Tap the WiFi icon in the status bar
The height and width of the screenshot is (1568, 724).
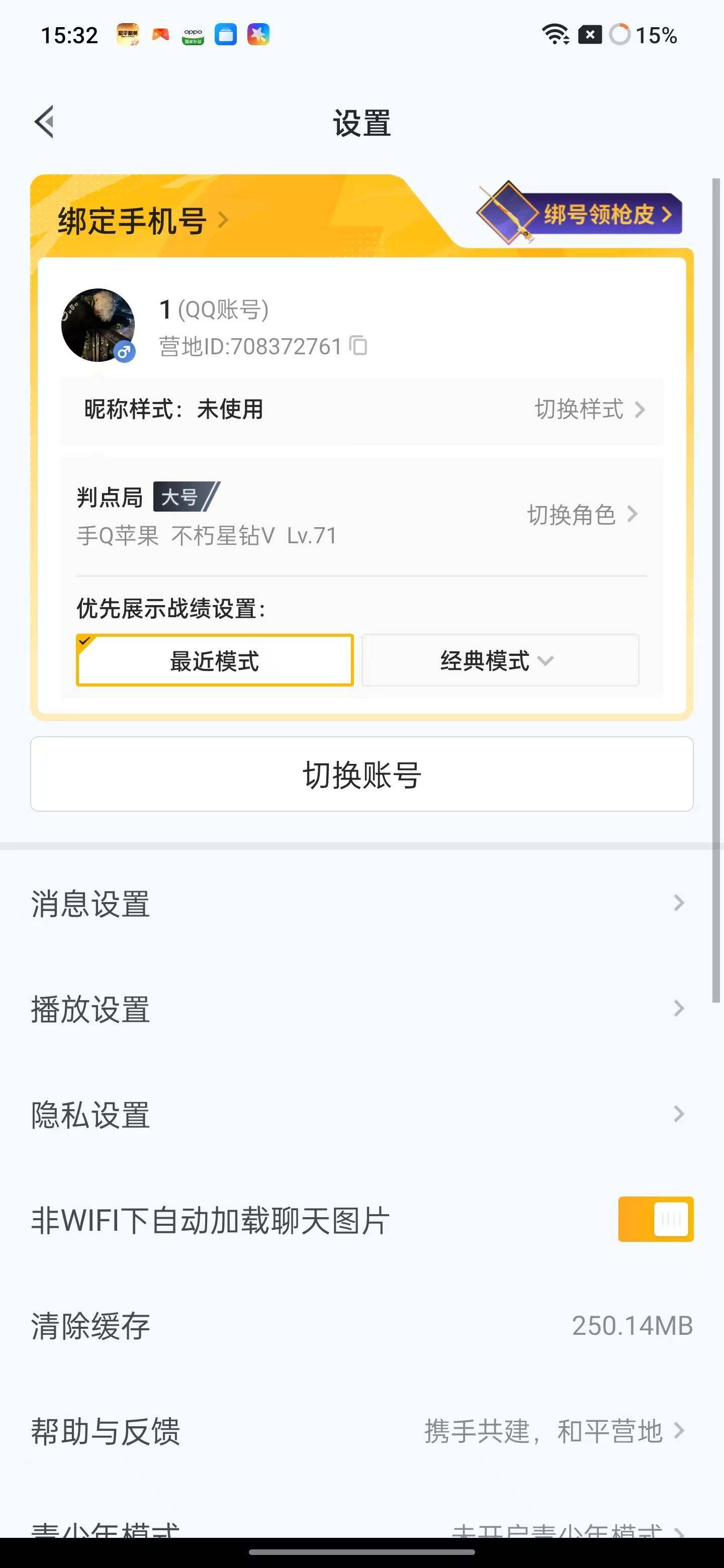point(555,36)
